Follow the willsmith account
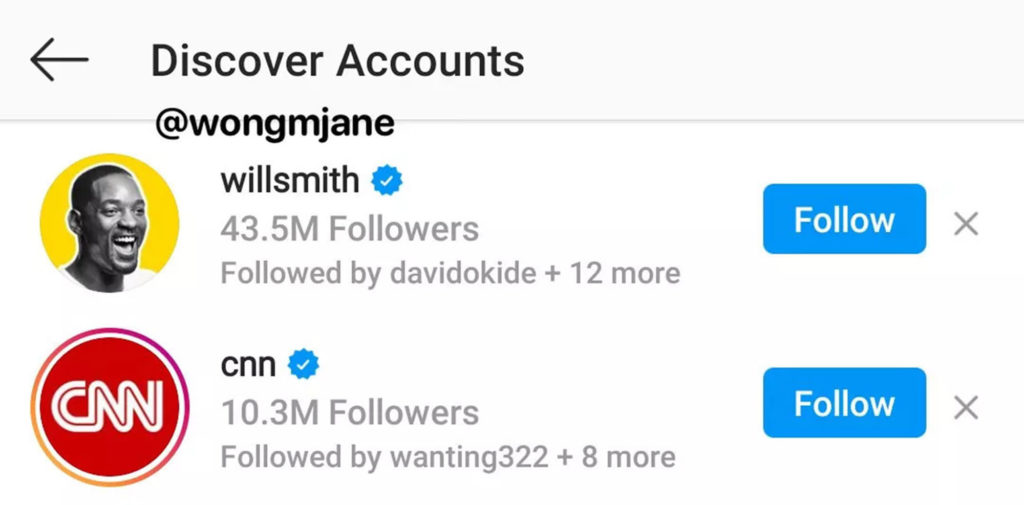 point(843,219)
